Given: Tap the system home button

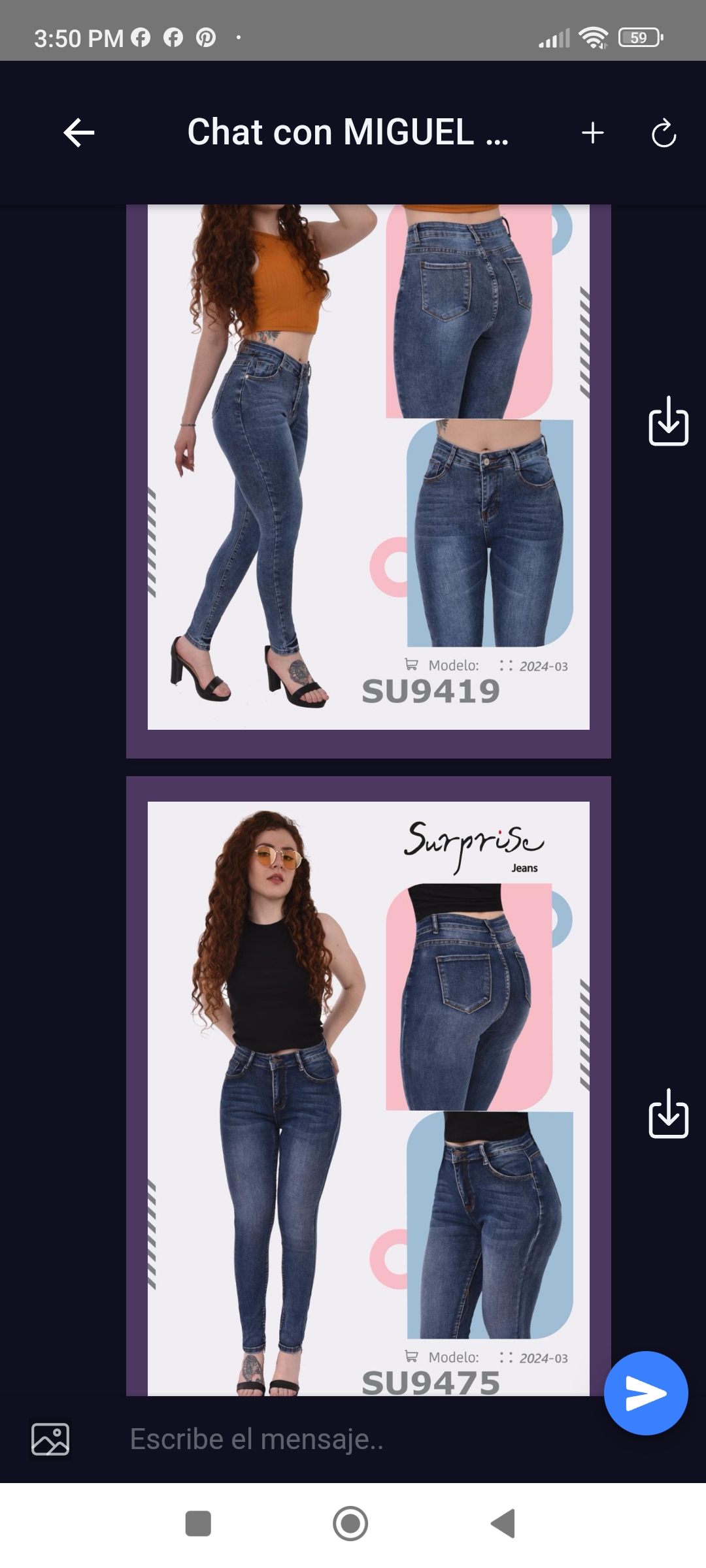Looking at the screenshot, I should pyautogui.click(x=350, y=1524).
